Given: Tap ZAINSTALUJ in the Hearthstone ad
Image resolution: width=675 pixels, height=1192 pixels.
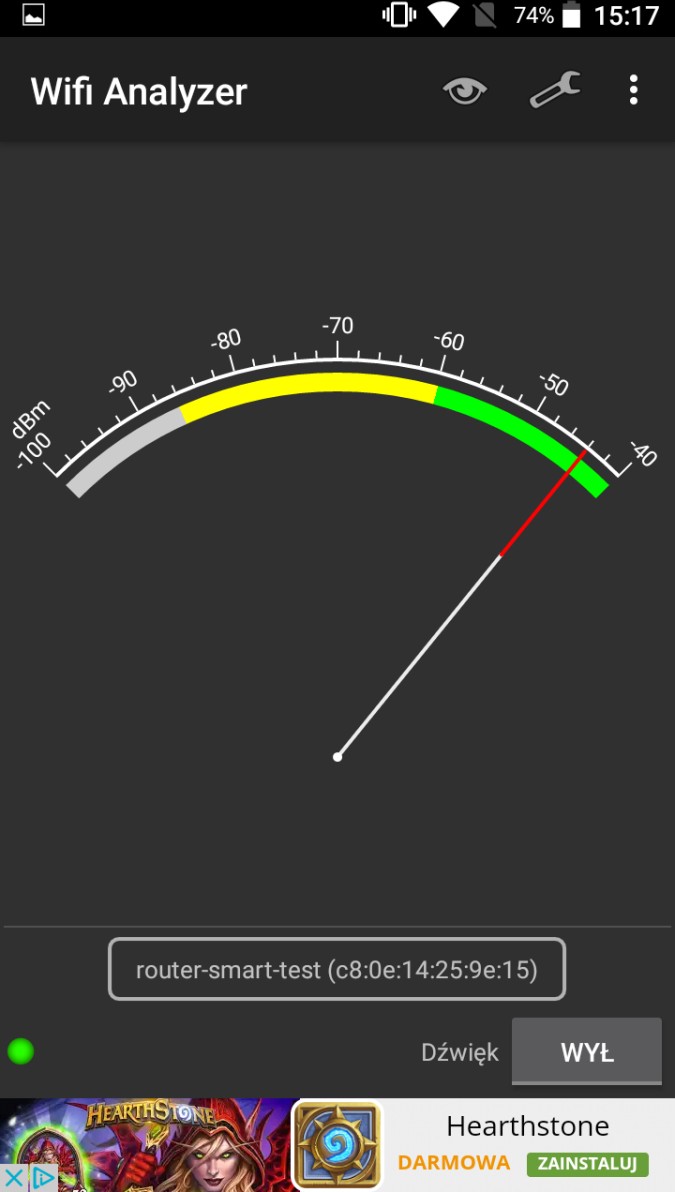Looking at the screenshot, I should click(x=588, y=1163).
